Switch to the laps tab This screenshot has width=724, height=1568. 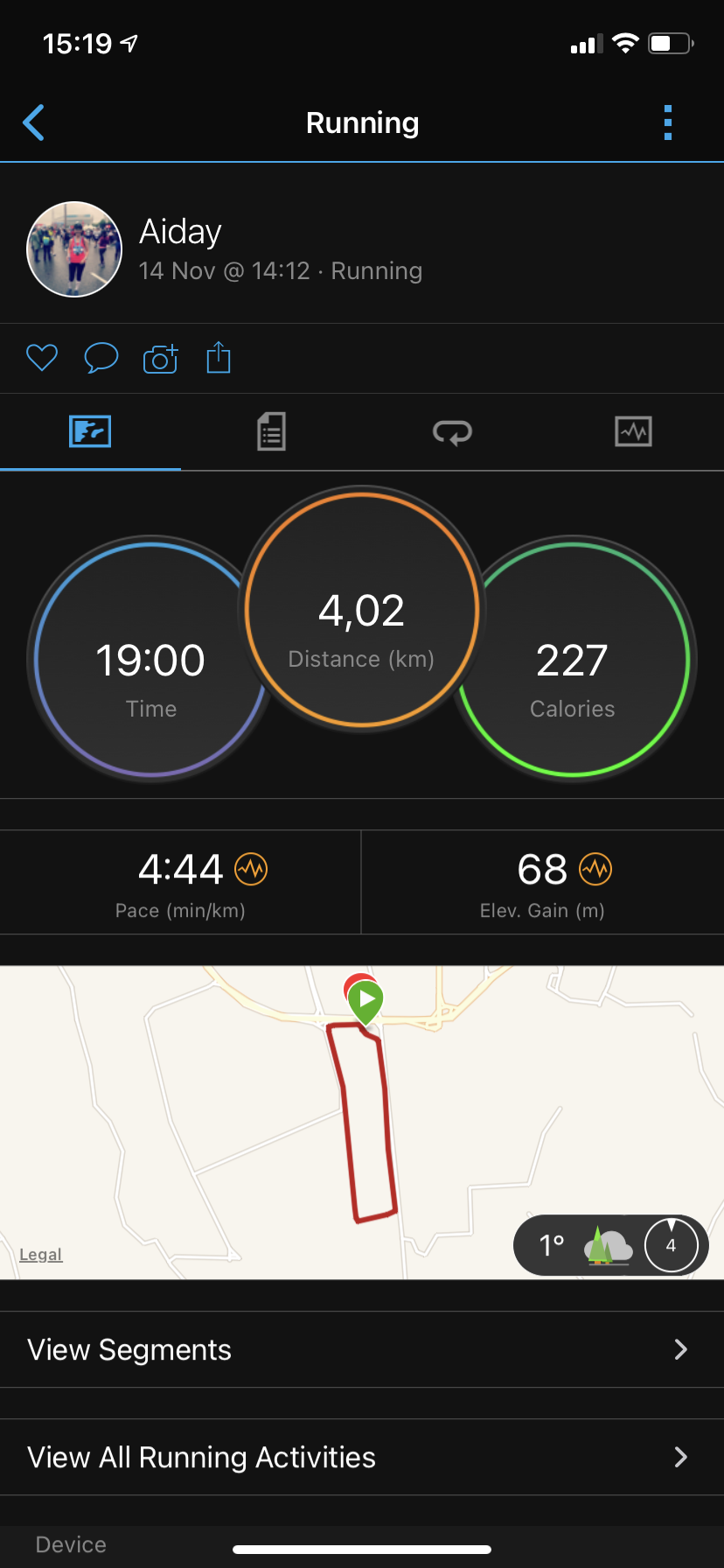[452, 432]
